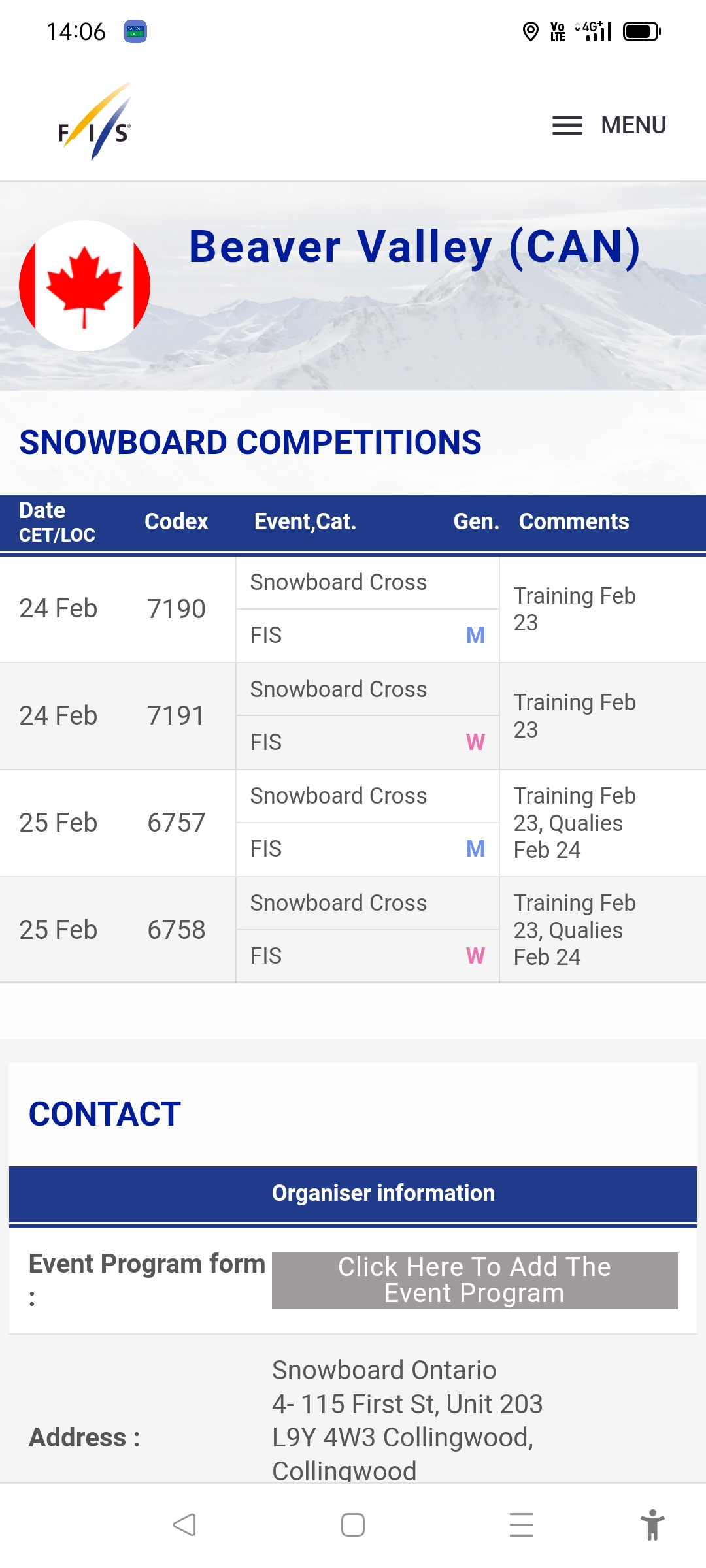Open the MENU hamburger button
The height and width of the screenshot is (1568, 706).
click(608, 125)
